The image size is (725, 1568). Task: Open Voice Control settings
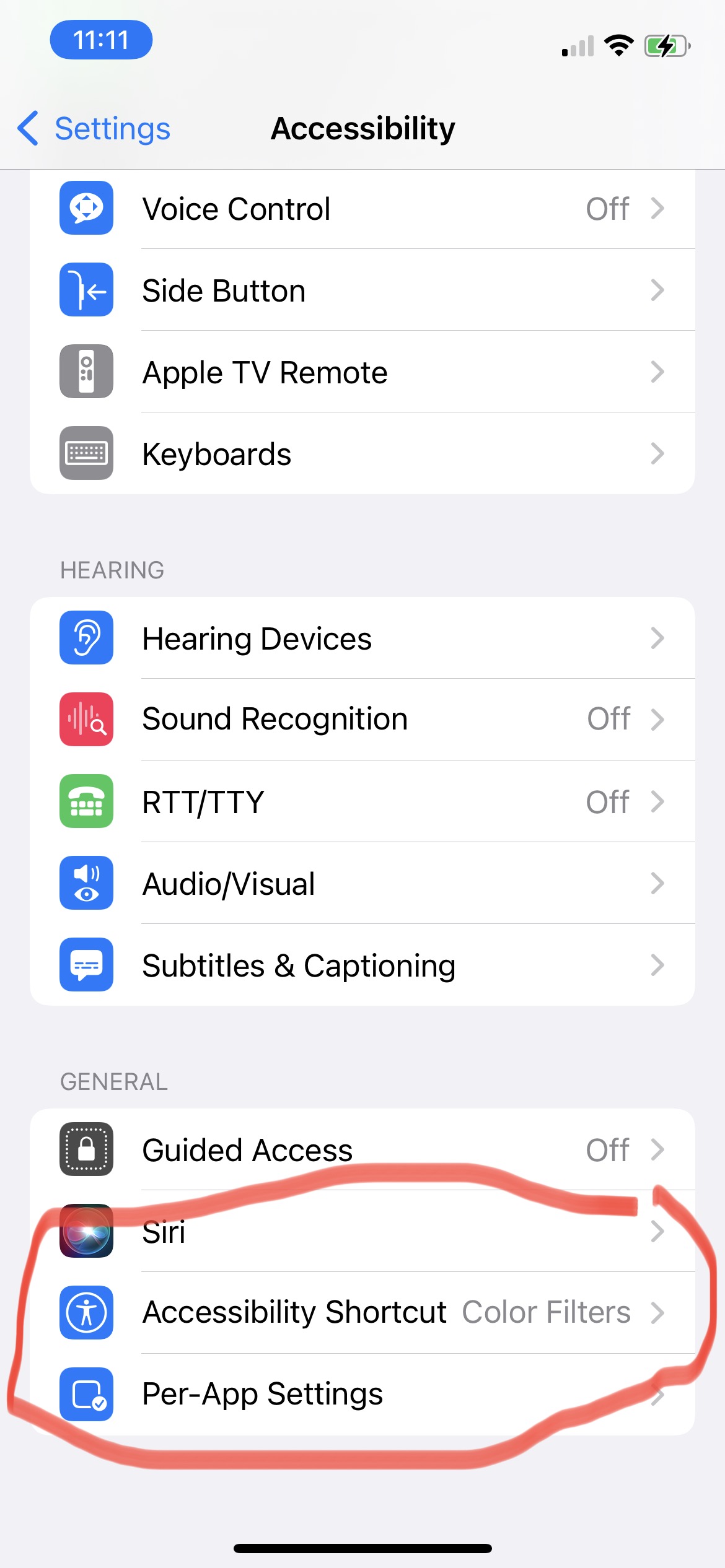pos(362,209)
